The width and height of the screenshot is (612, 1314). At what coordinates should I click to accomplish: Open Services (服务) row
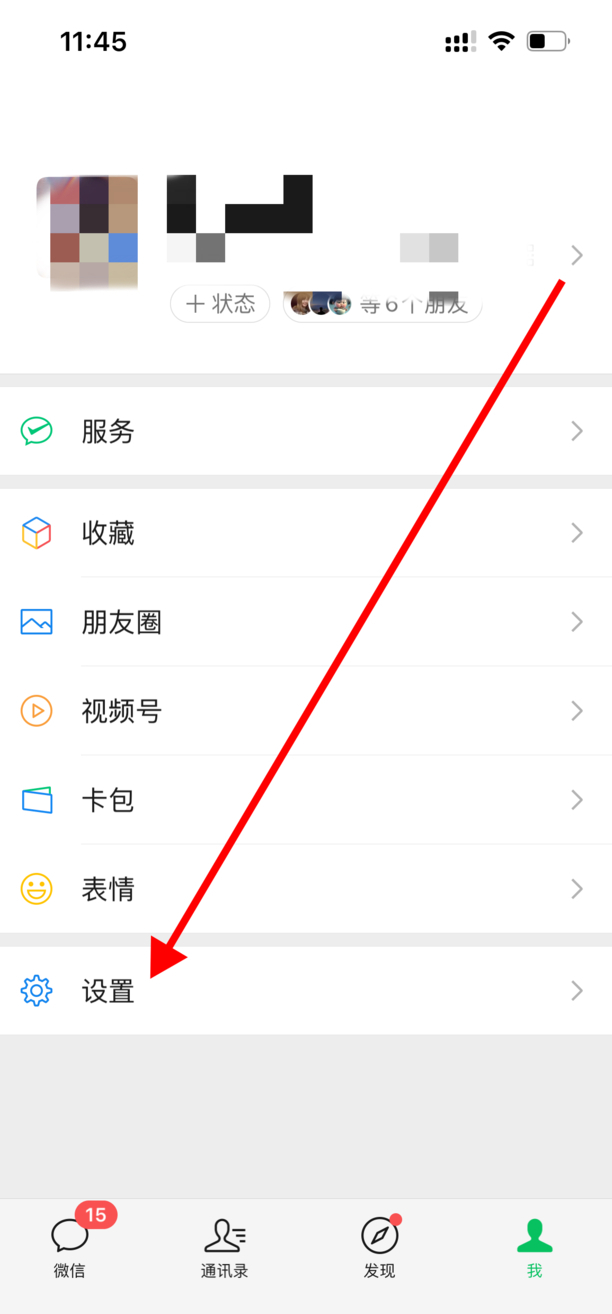coord(306,431)
